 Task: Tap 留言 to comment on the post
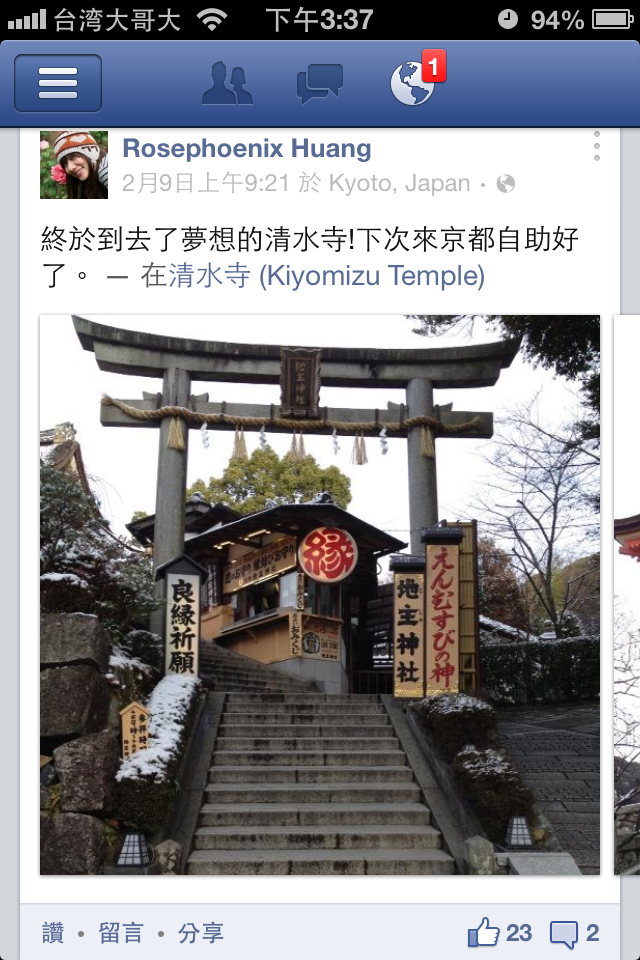point(121,933)
